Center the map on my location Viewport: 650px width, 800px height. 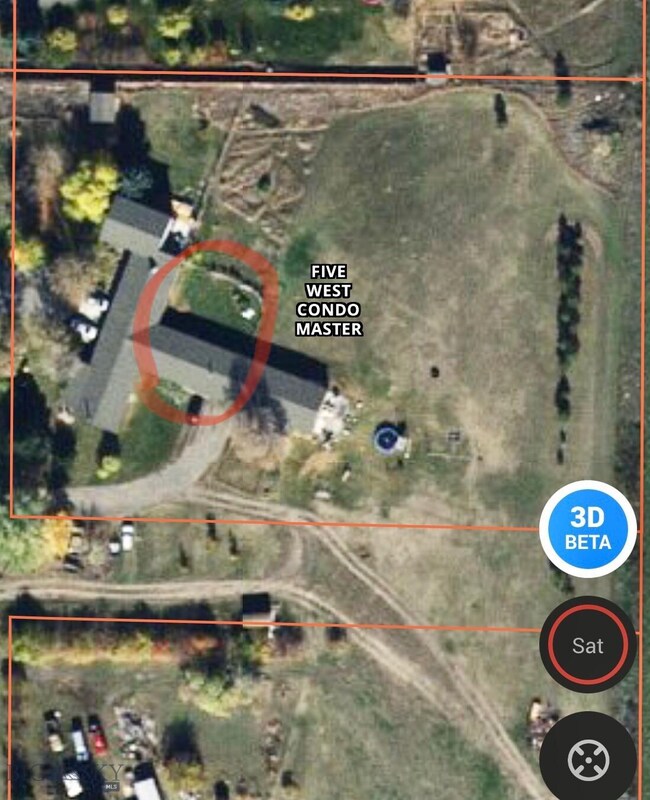588,759
